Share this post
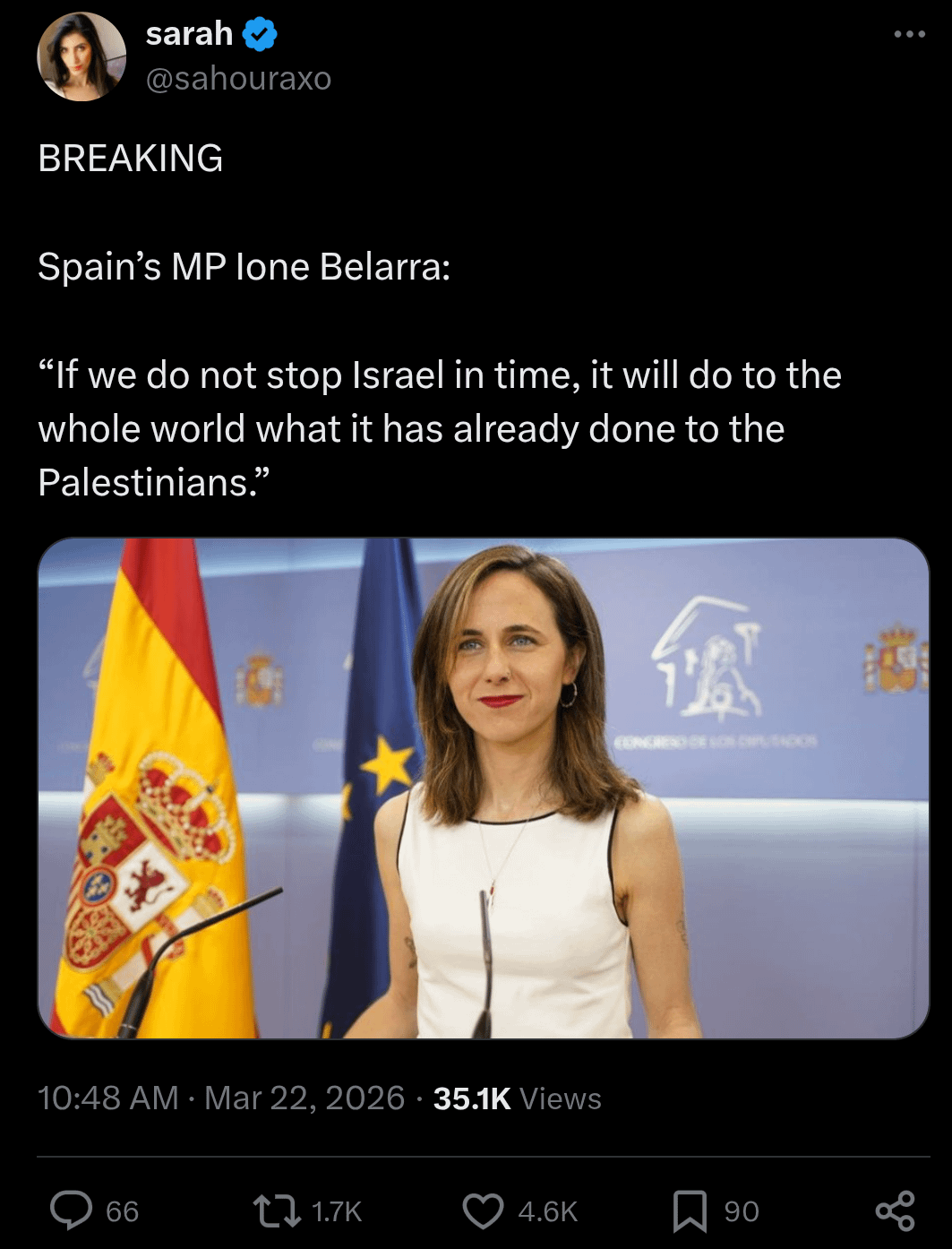This screenshot has width=952, height=1249. tap(895, 1210)
